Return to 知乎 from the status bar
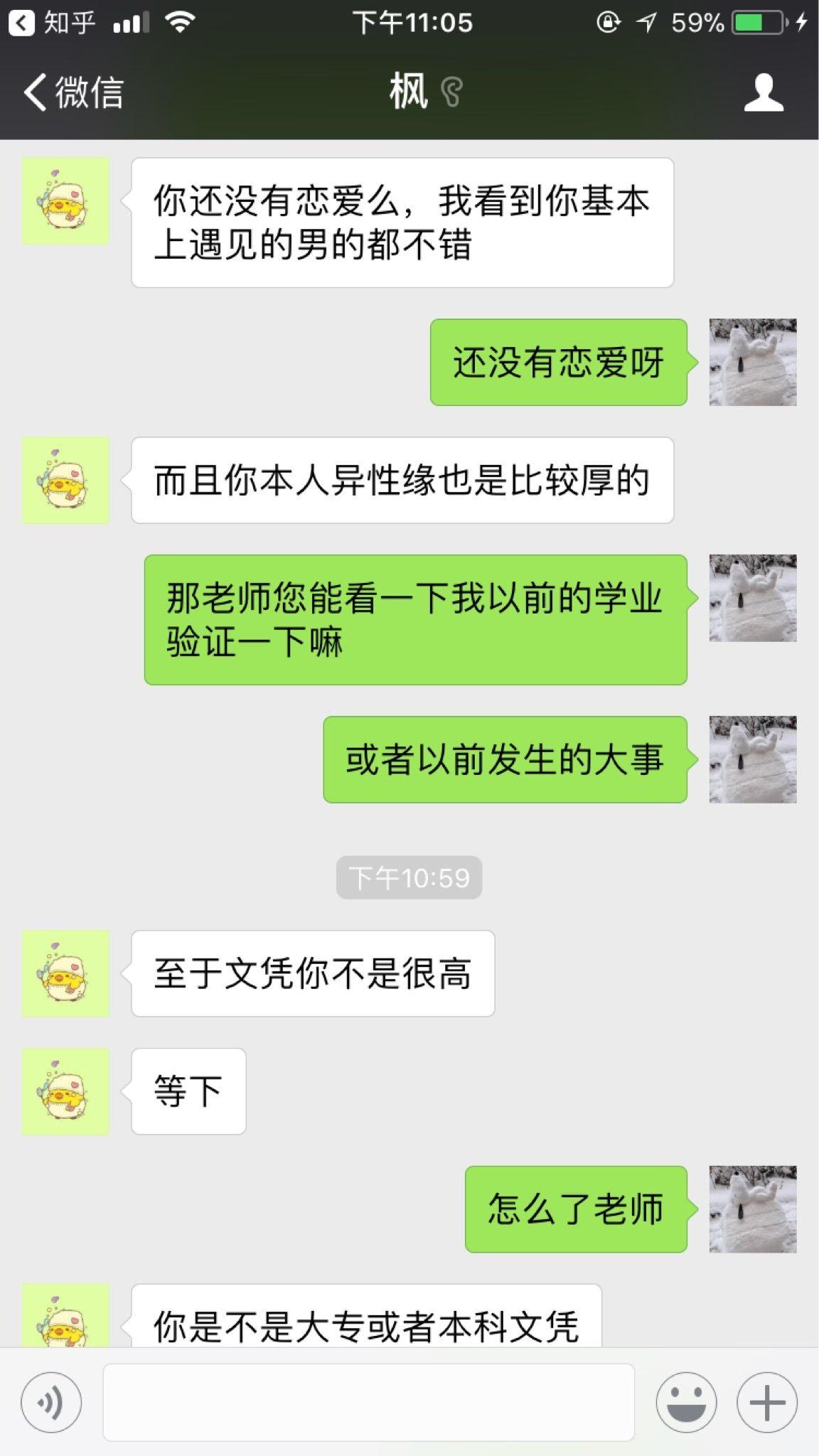The width and height of the screenshot is (819, 1456). (53, 23)
